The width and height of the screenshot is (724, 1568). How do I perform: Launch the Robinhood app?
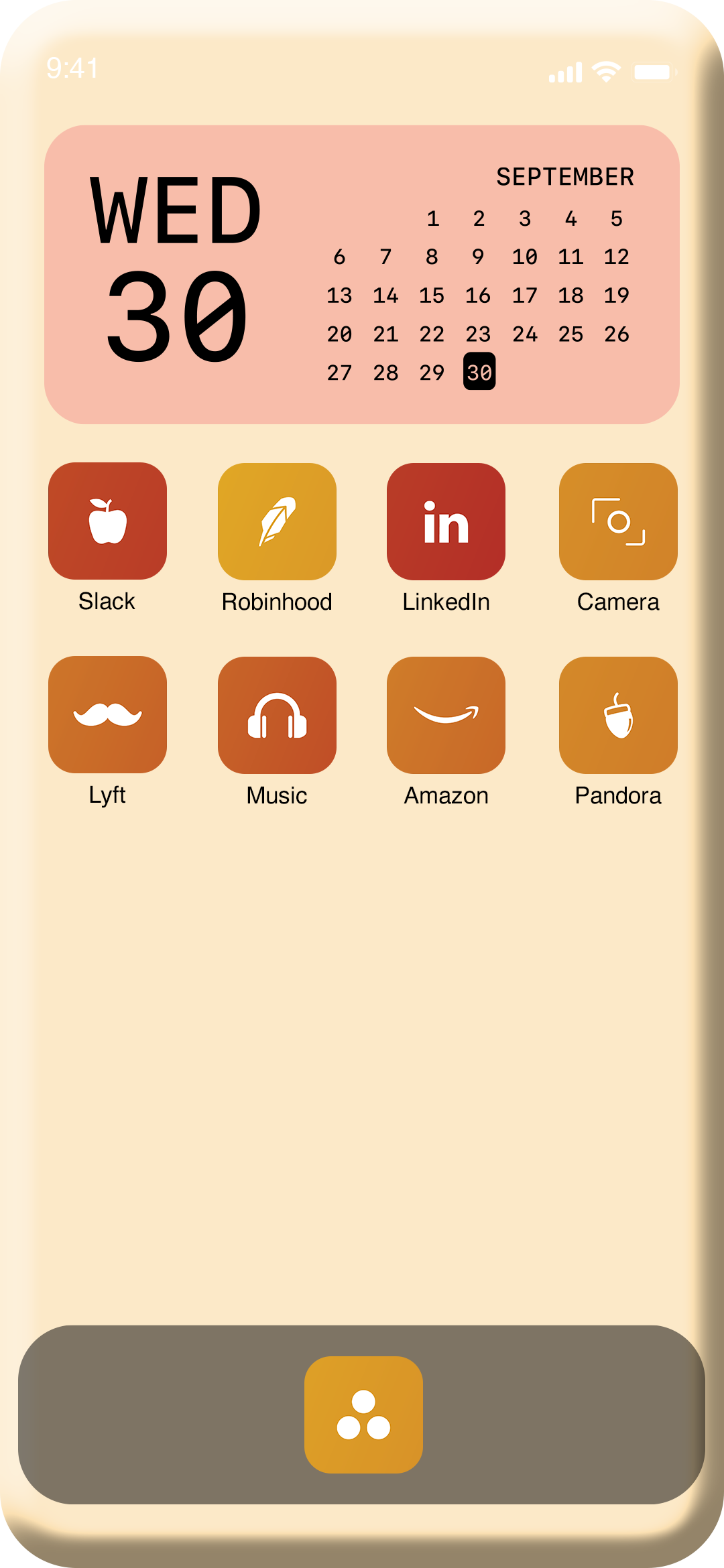click(277, 521)
